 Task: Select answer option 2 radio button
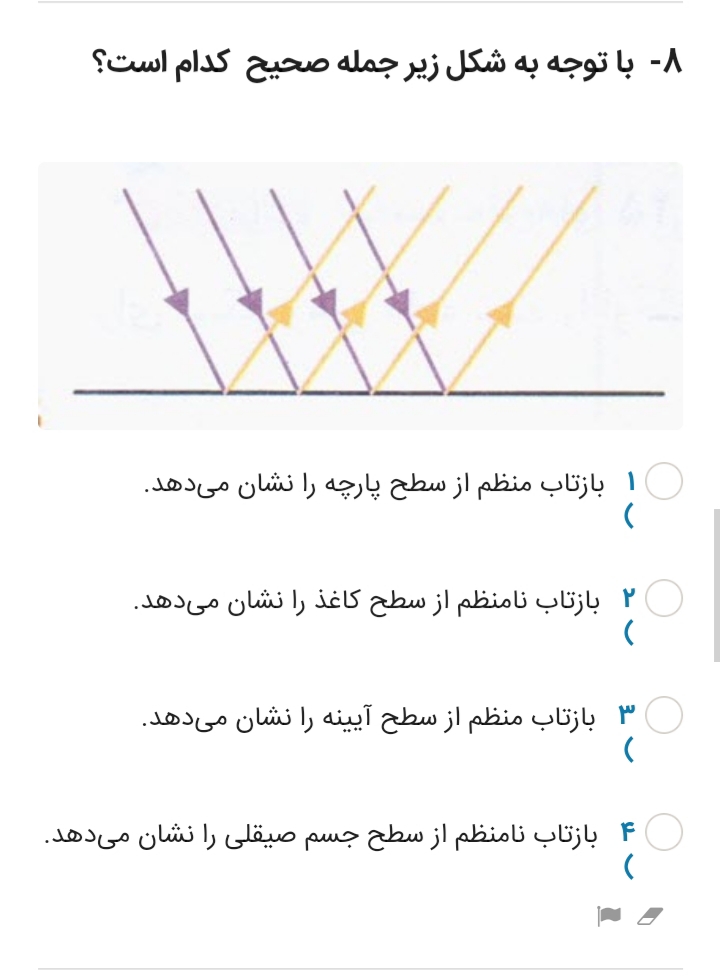662,599
